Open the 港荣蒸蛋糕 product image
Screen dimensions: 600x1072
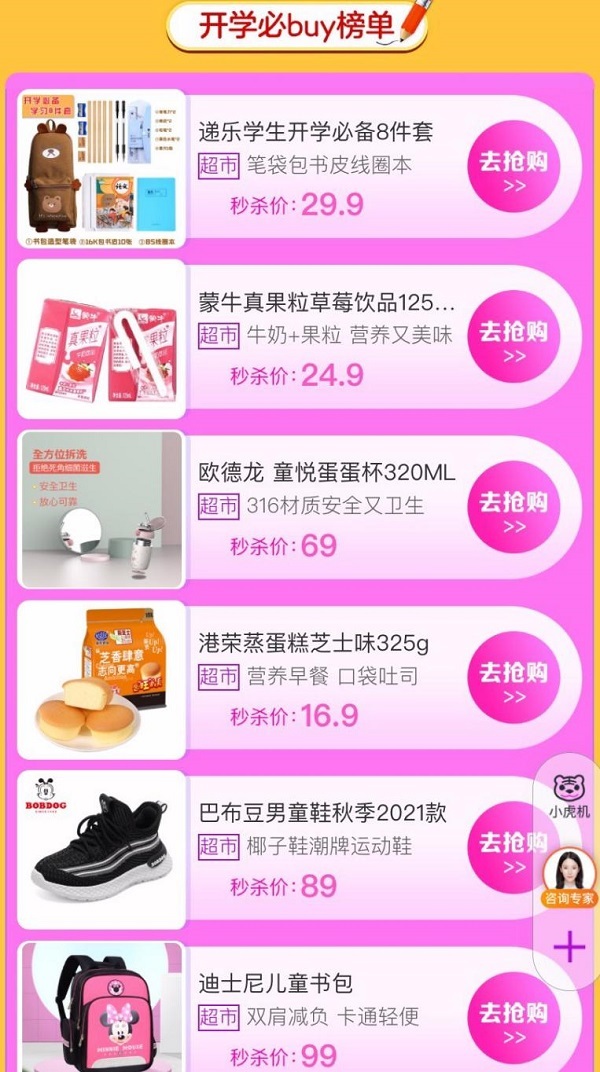coord(102,680)
